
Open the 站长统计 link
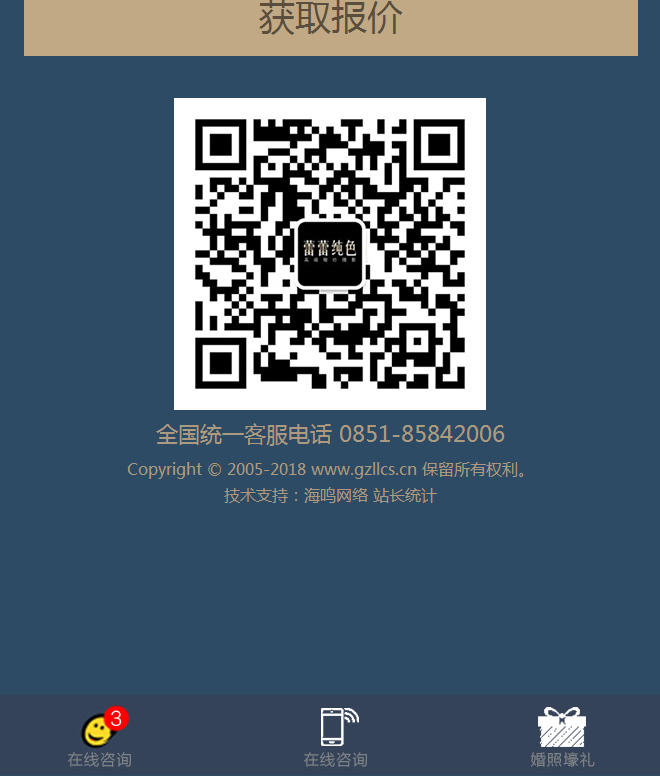coord(404,496)
